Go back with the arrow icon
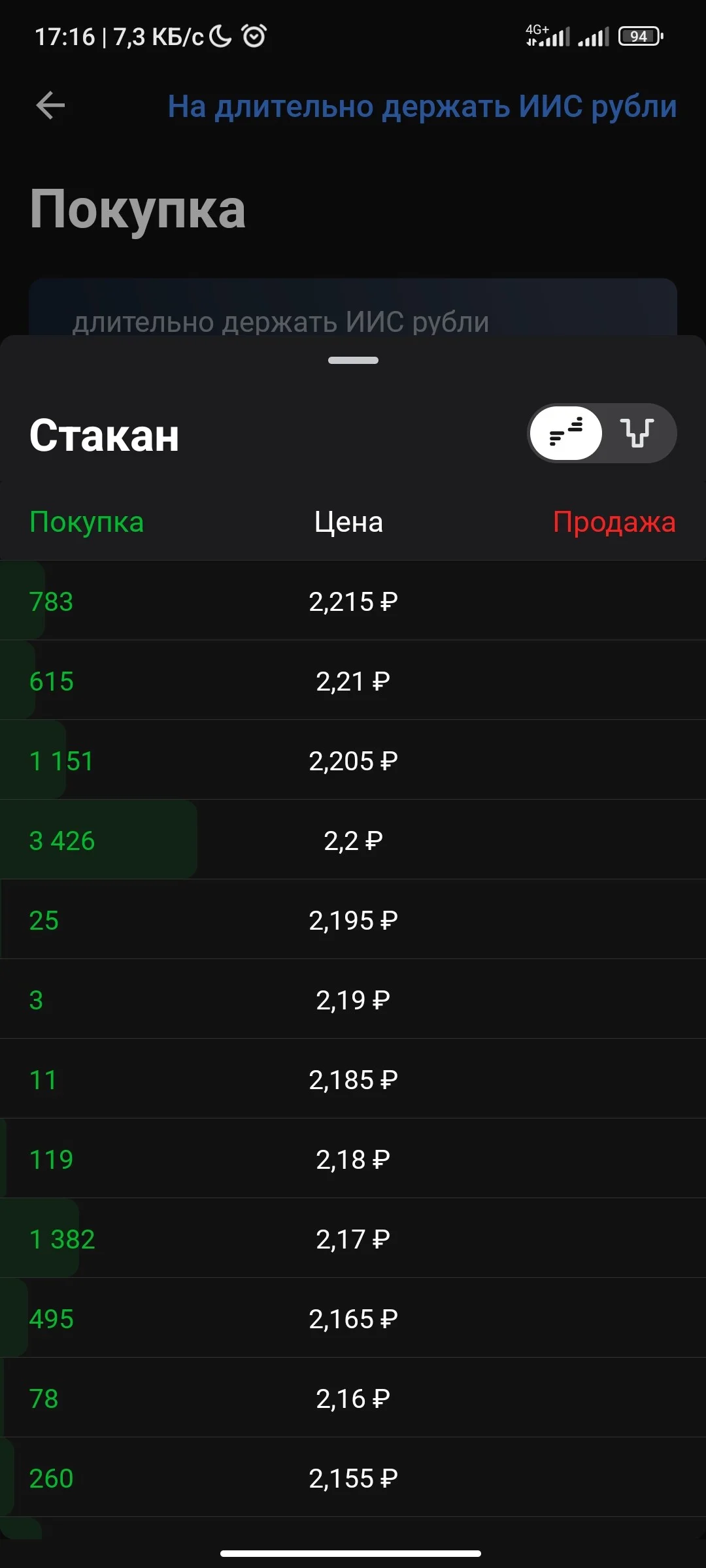The height and width of the screenshot is (1568, 706). pos(50,106)
